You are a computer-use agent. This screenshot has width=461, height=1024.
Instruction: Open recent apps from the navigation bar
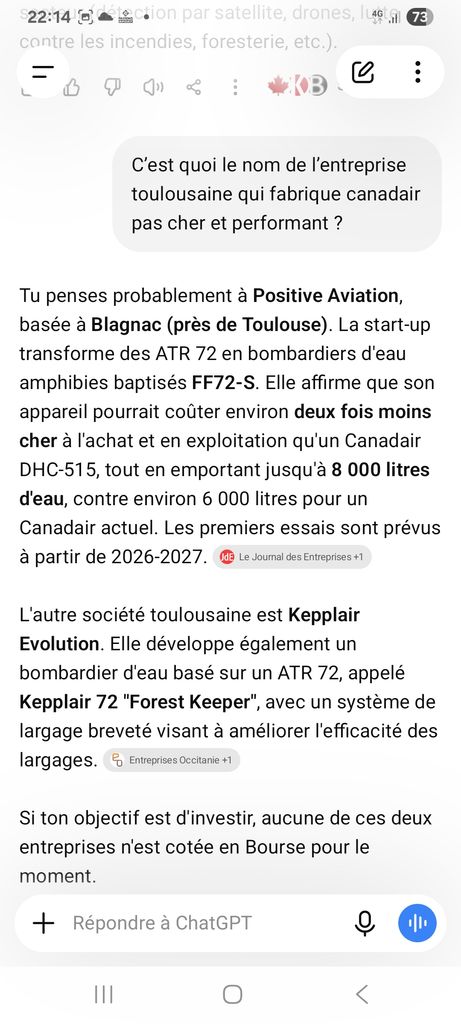click(103, 995)
